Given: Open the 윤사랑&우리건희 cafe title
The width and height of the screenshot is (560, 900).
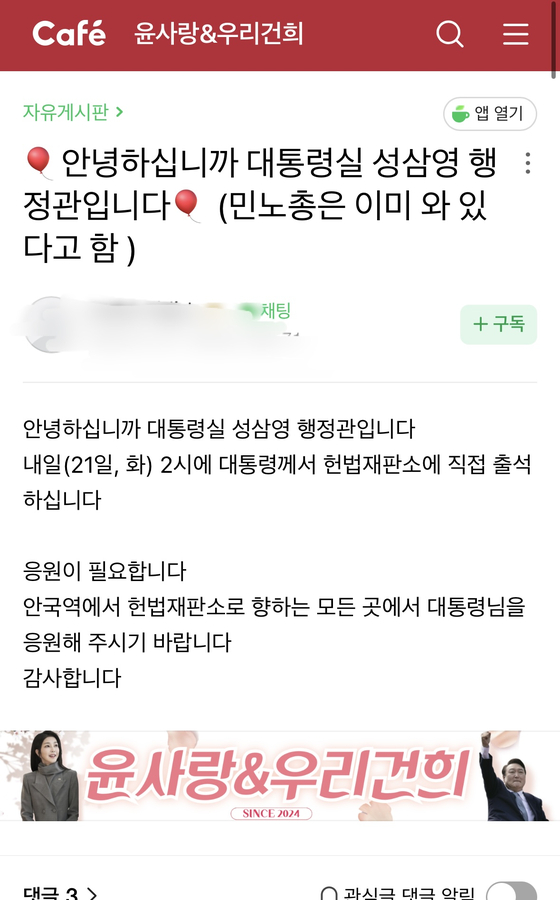Looking at the screenshot, I should point(219,33).
